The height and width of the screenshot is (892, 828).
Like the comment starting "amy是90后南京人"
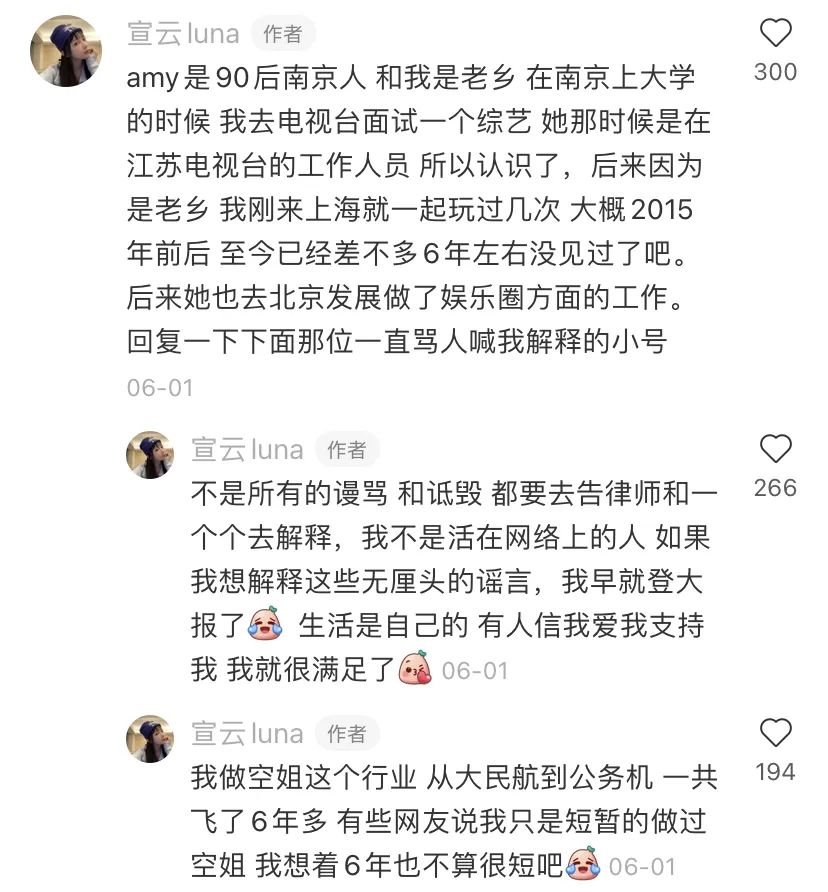775,35
